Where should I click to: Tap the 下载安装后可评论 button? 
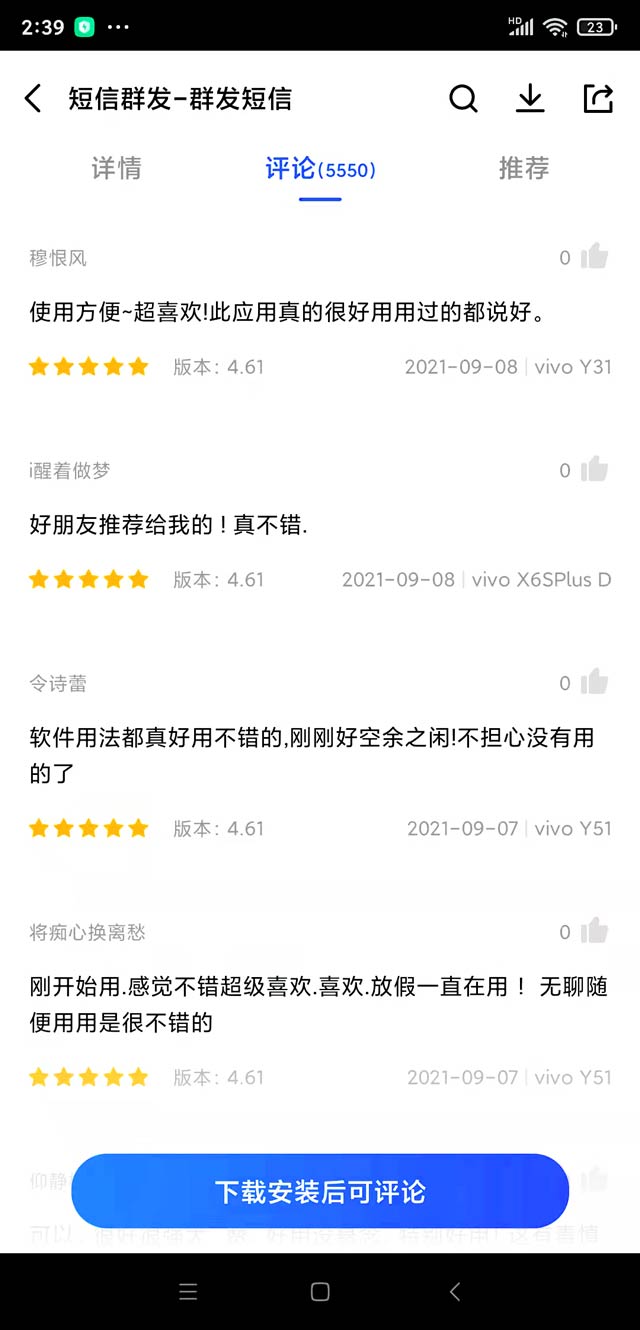tap(320, 1191)
